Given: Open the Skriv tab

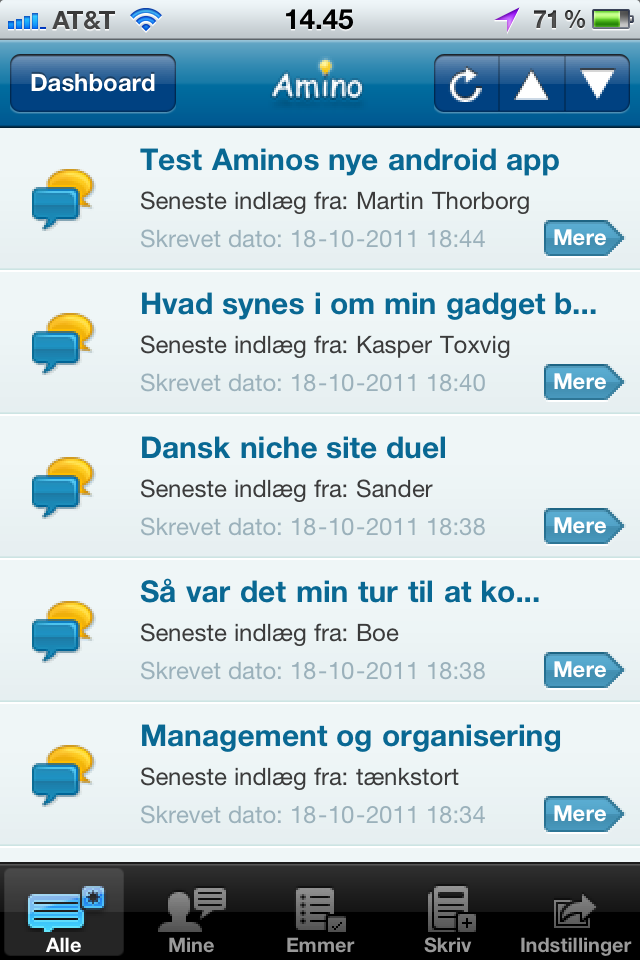Looking at the screenshot, I should point(447,915).
